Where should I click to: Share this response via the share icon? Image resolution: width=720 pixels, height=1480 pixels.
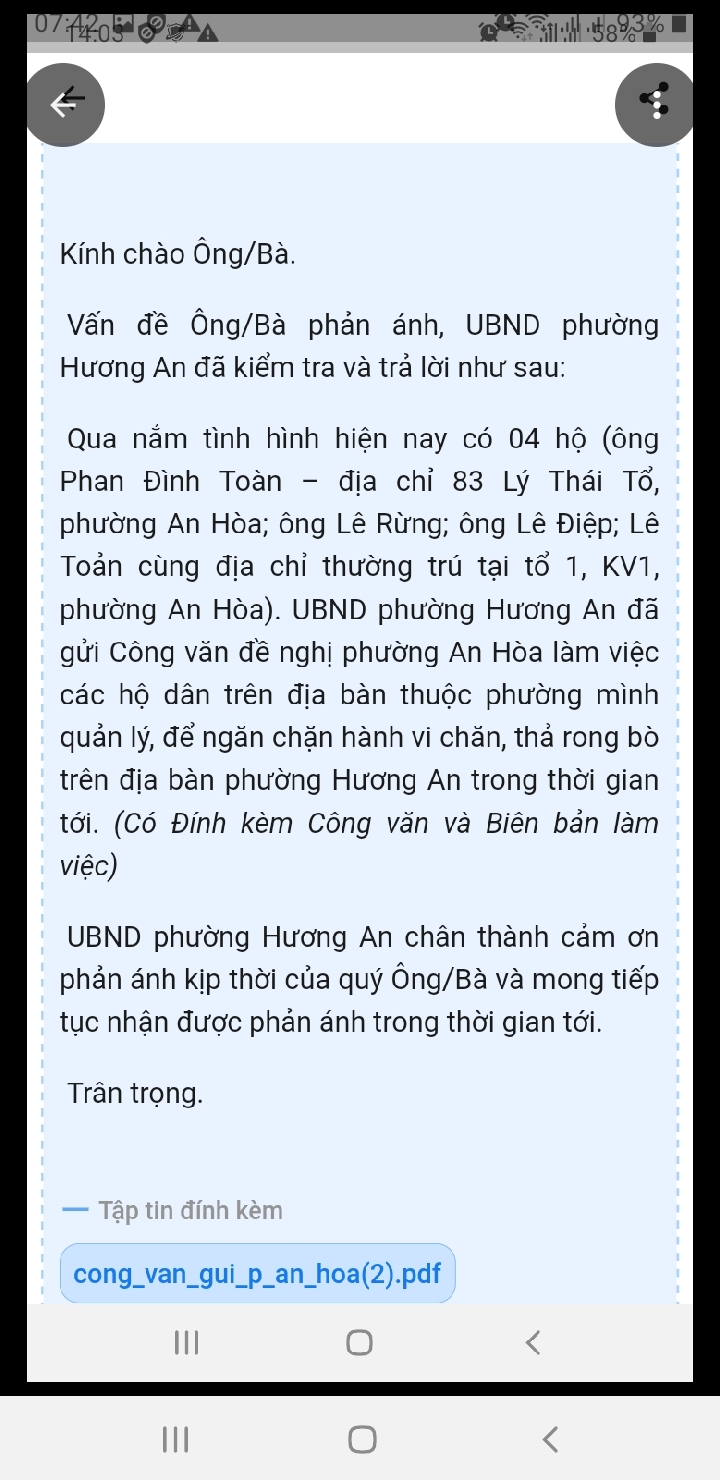[x=655, y=103]
